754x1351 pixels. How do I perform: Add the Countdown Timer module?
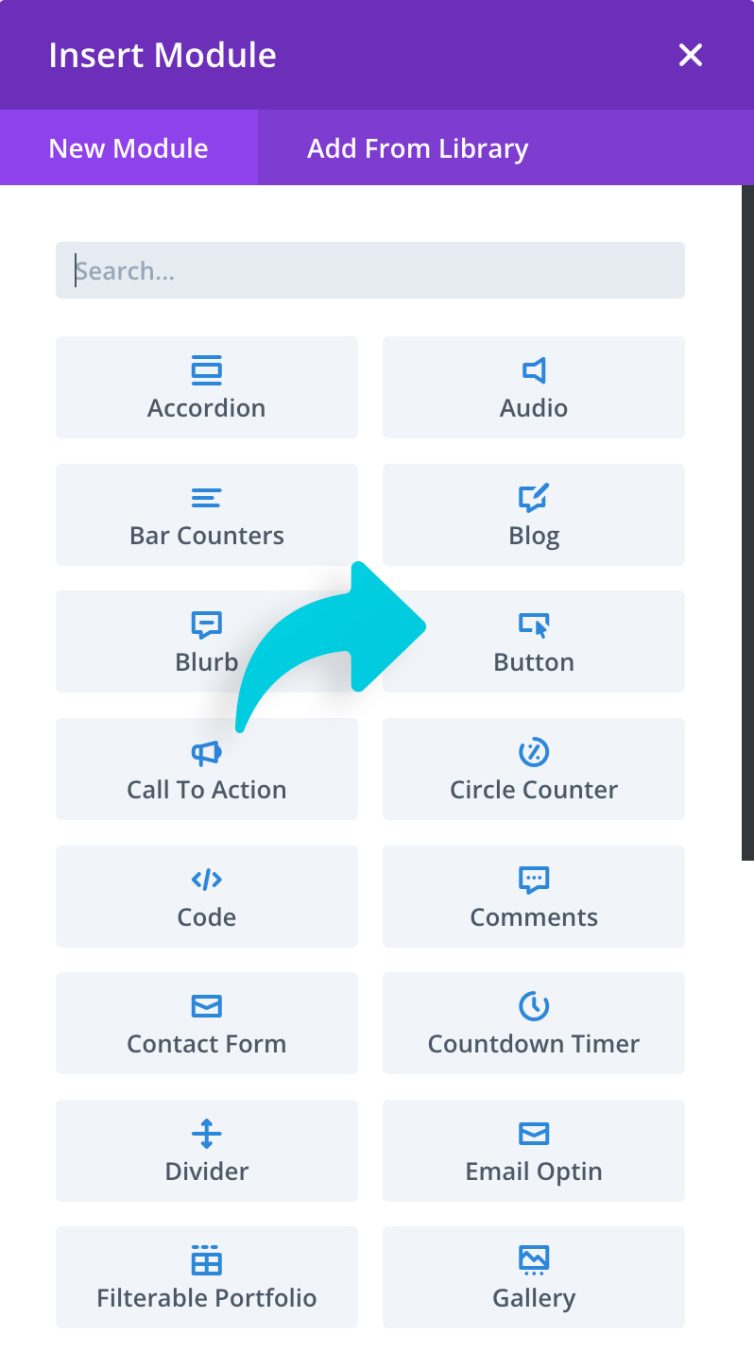point(534,1024)
